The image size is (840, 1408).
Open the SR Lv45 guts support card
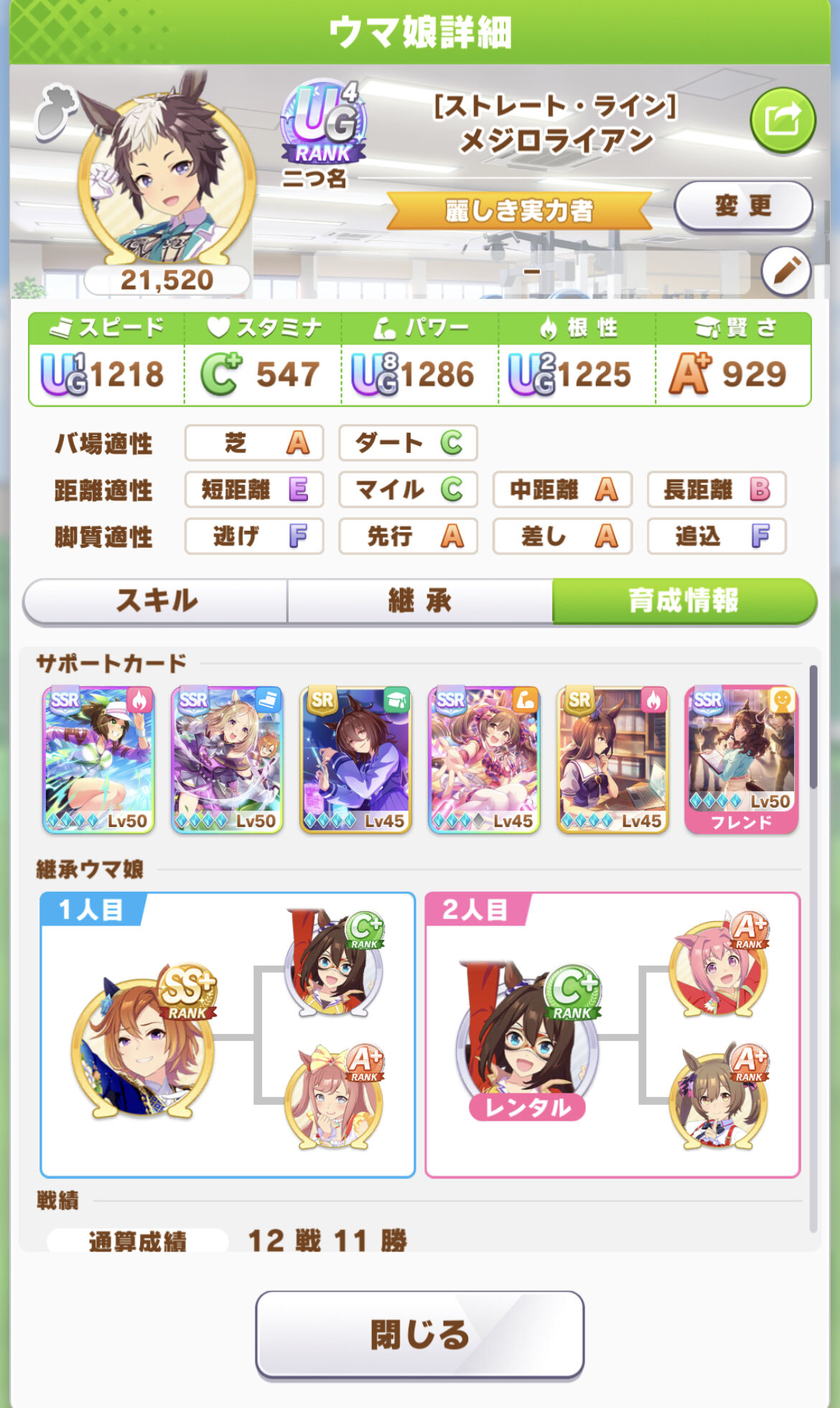(612, 760)
